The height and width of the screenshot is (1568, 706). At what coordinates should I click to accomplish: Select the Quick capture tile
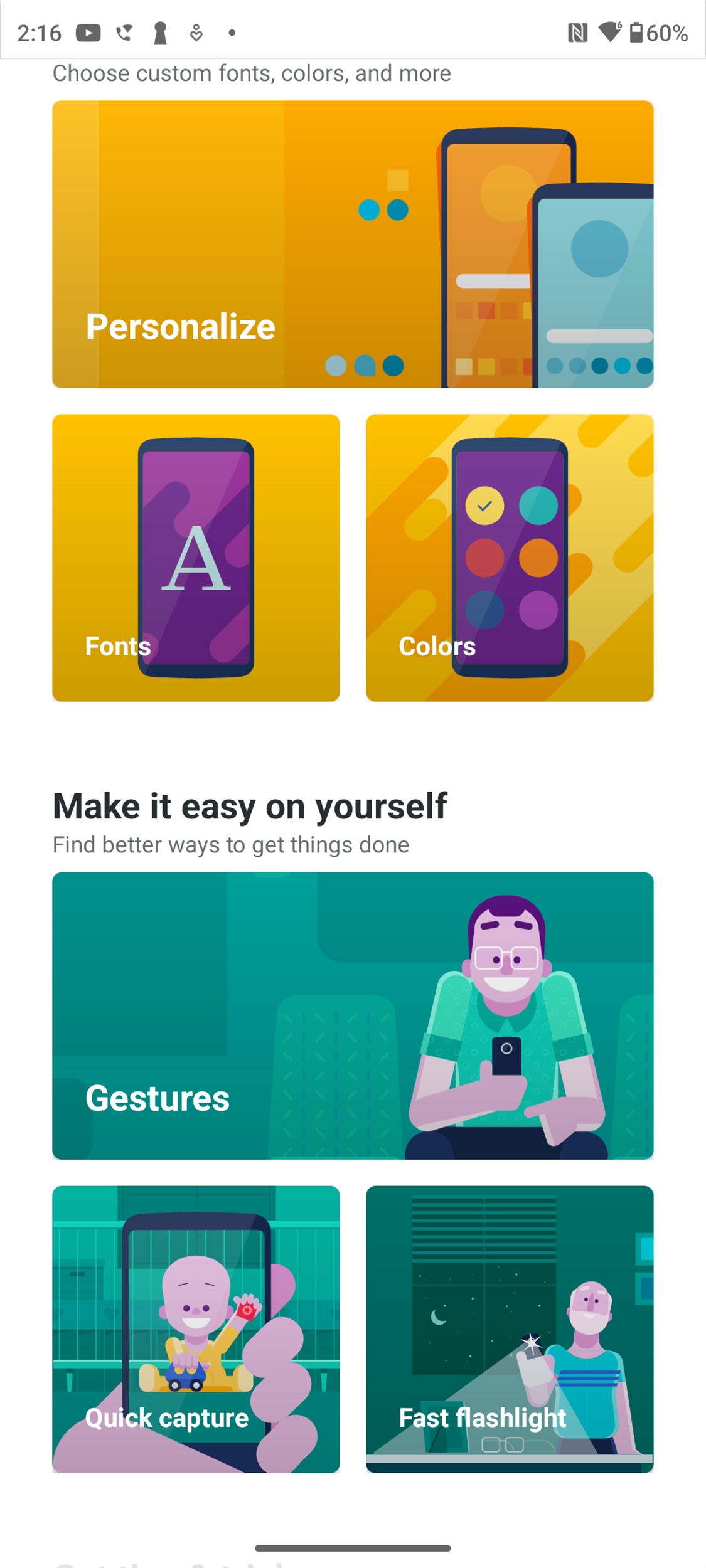(x=196, y=1329)
